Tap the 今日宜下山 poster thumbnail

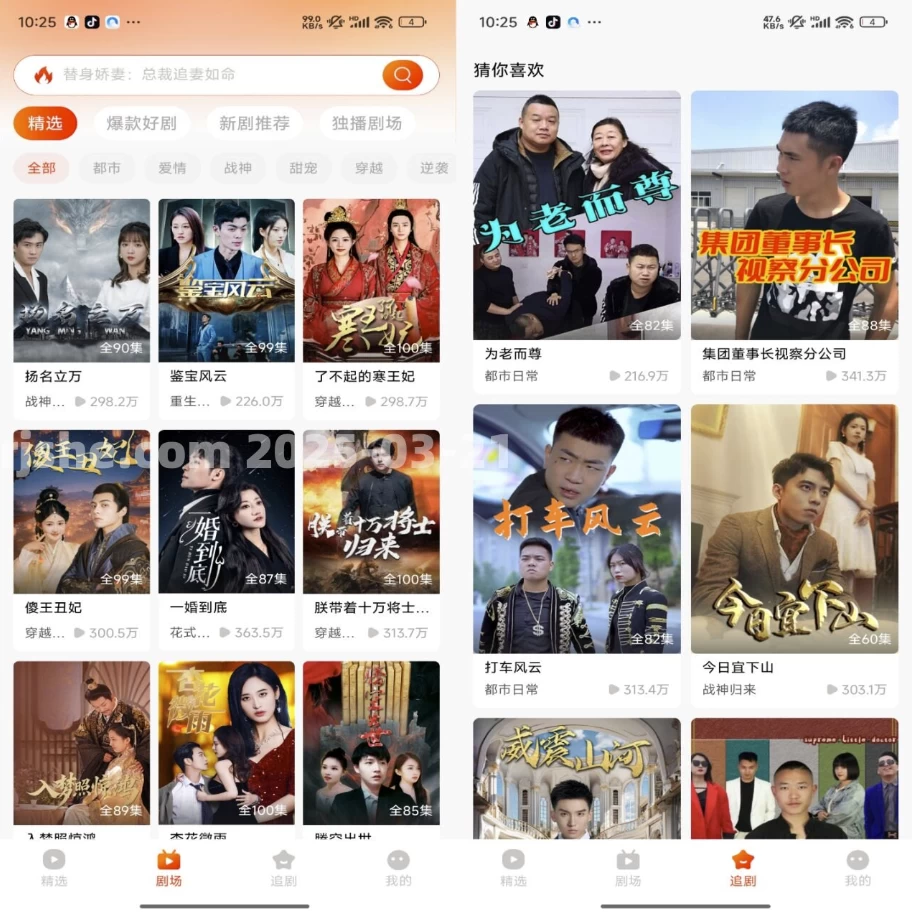point(794,527)
